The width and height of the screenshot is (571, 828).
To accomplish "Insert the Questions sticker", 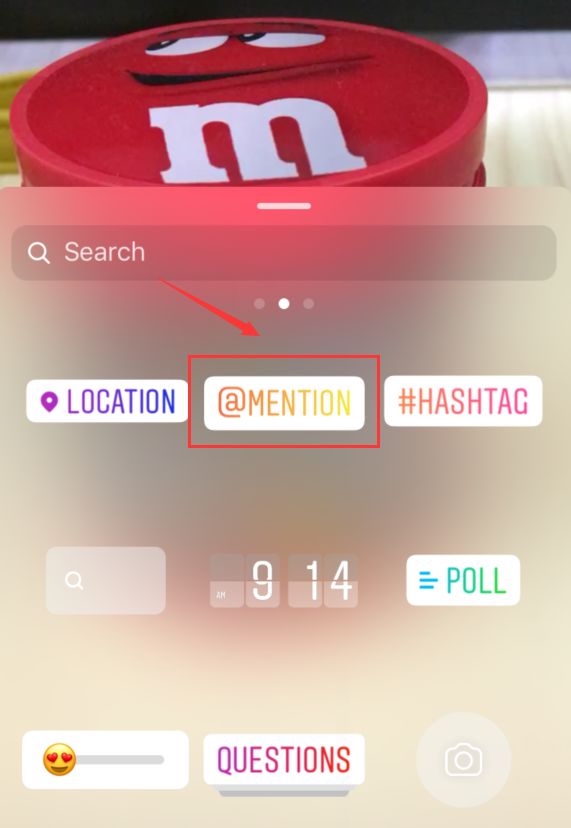I will 284,761.
